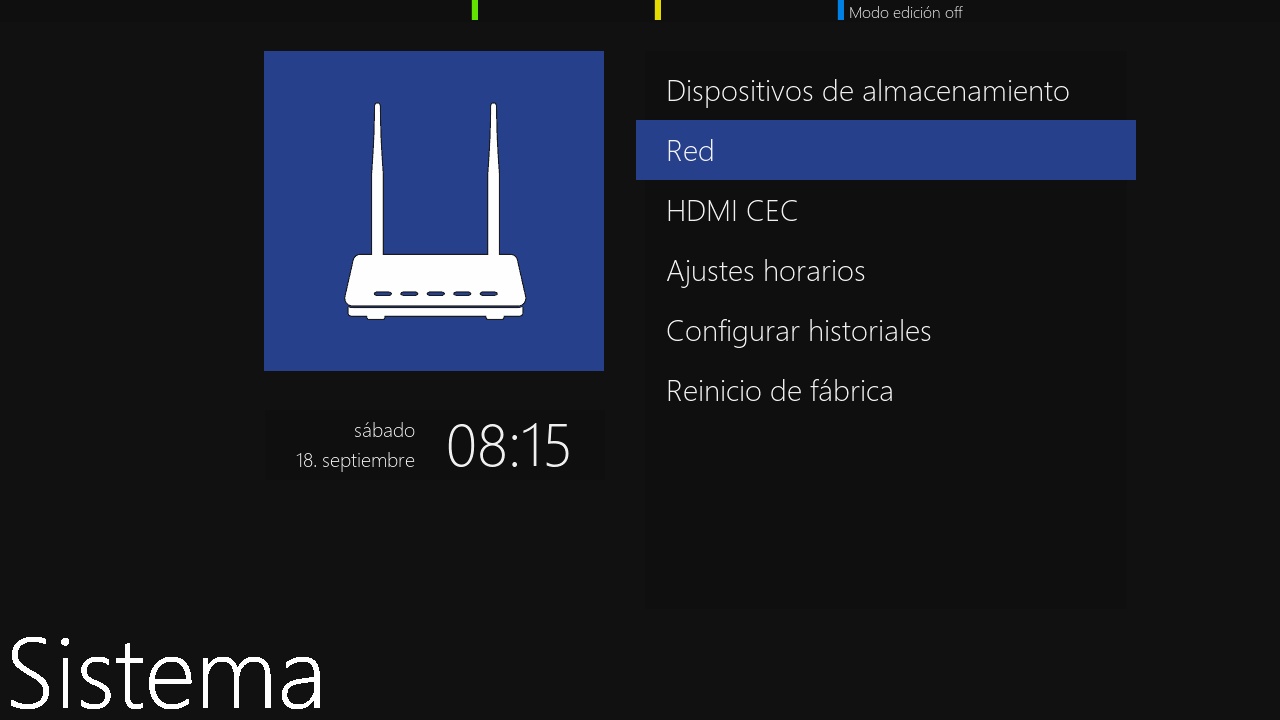Open Dispositivos de almacenamiento
The height and width of the screenshot is (720, 1280).
click(867, 91)
